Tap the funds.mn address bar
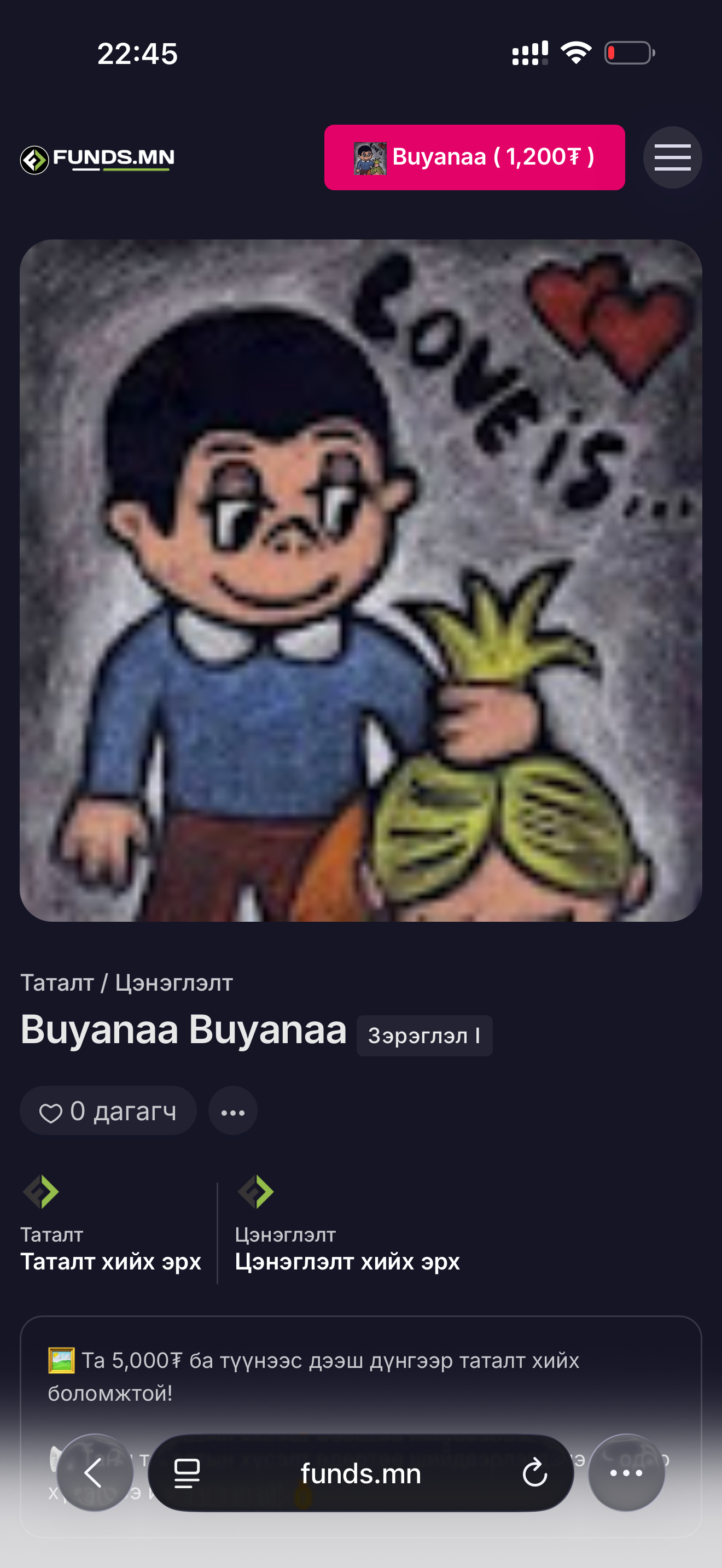Image resolution: width=722 pixels, height=1568 pixels. click(360, 1473)
